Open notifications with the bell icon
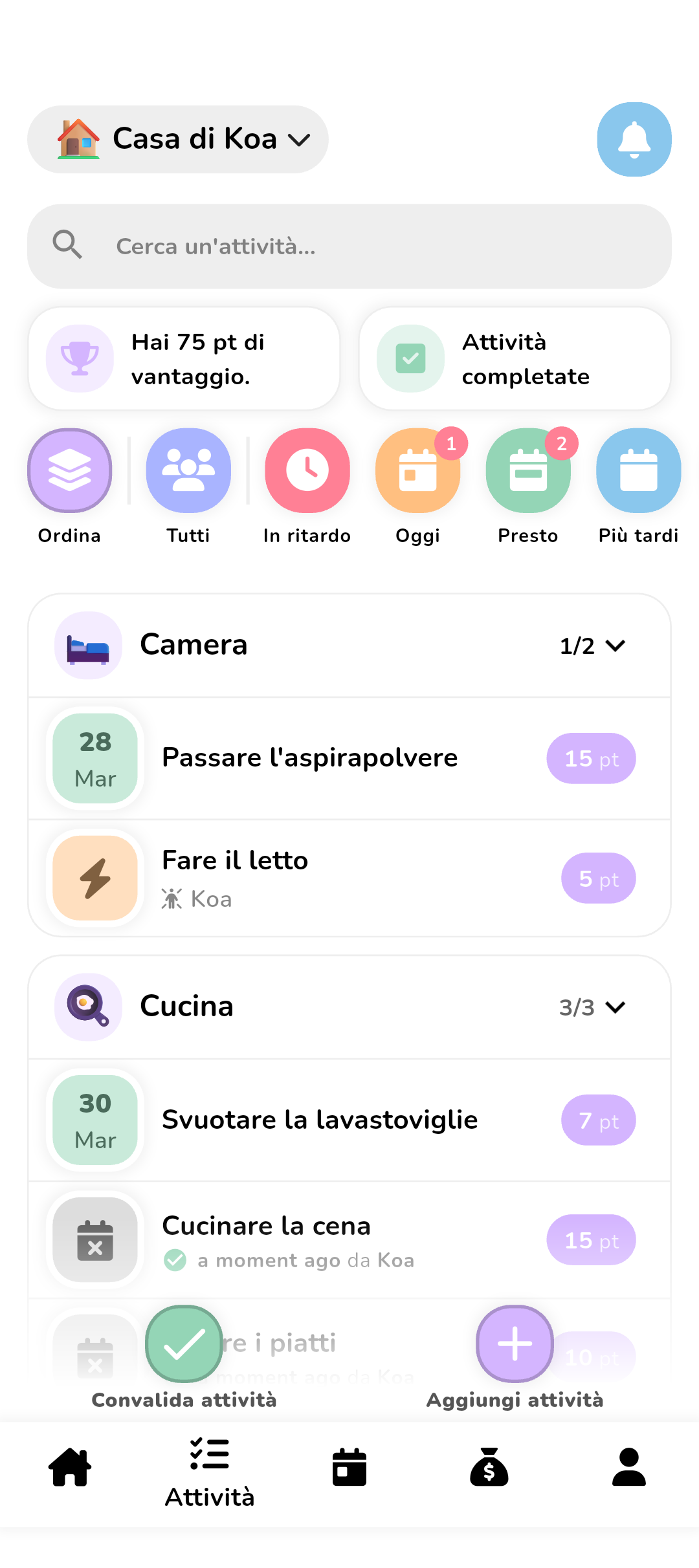The width and height of the screenshot is (699, 1568). click(634, 139)
